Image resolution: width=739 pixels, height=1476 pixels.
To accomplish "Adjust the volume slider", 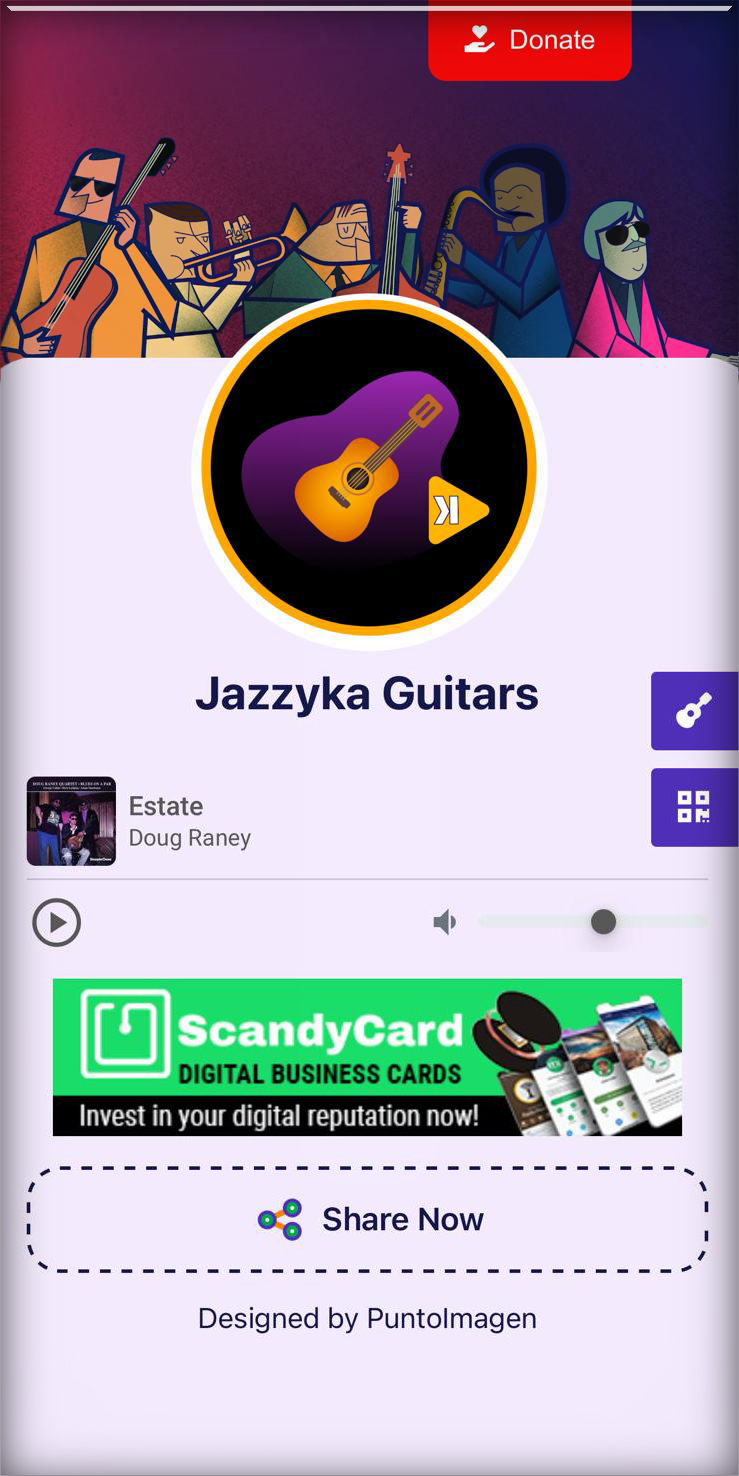I will (603, 922).
